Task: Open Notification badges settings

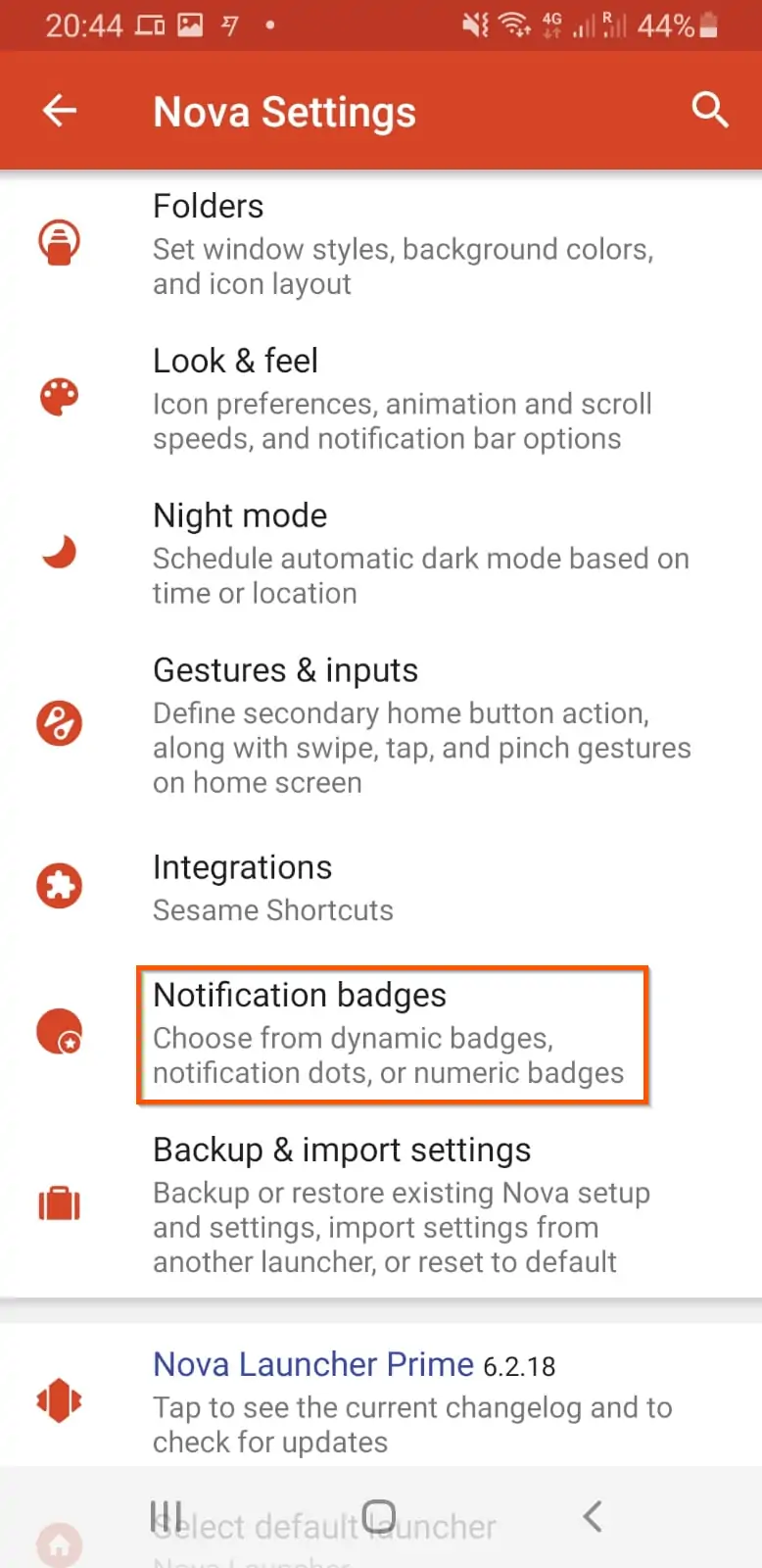Action: tap(381, 1034)
